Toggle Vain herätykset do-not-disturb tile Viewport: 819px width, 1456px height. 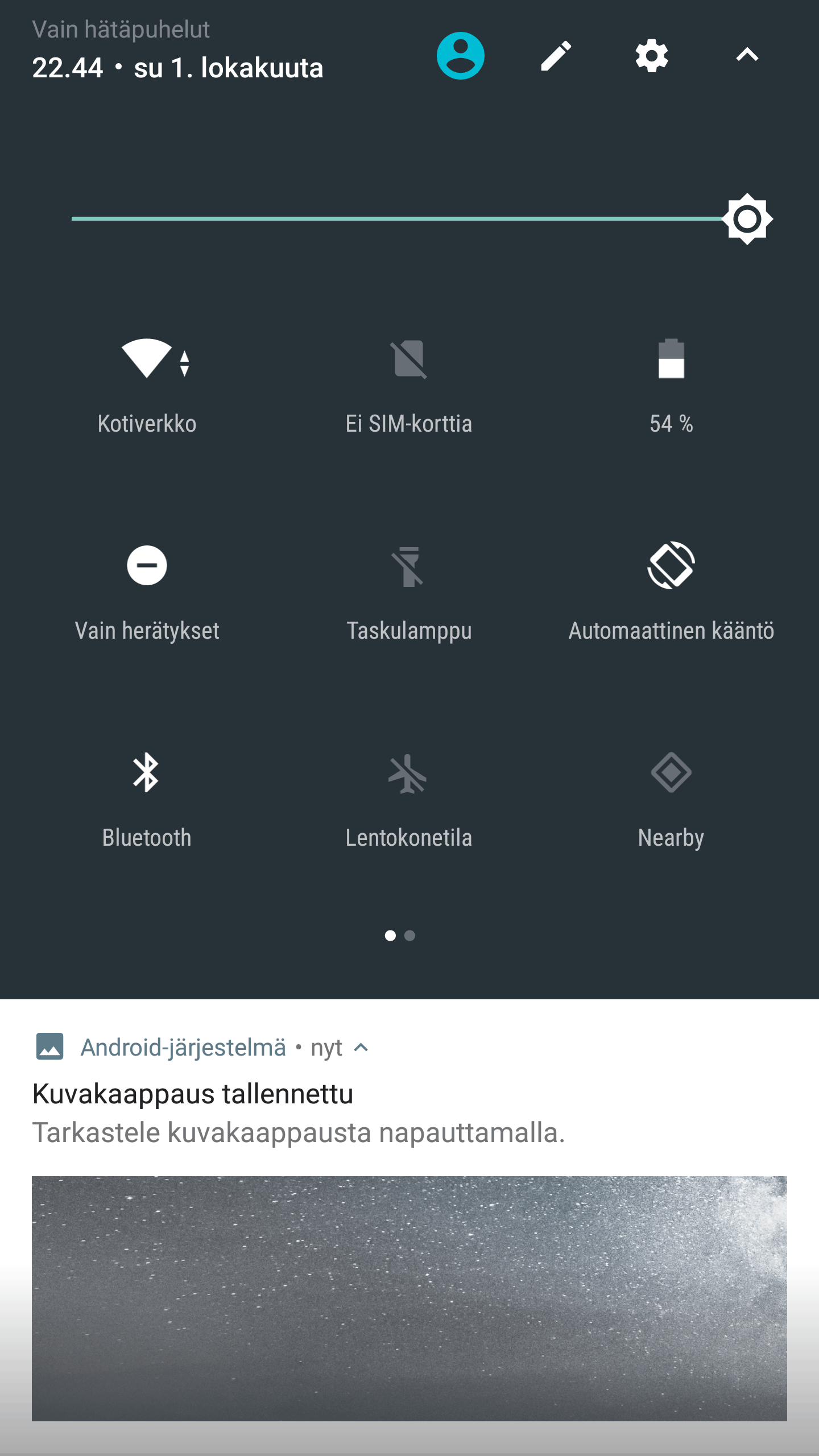click(147, 566)
